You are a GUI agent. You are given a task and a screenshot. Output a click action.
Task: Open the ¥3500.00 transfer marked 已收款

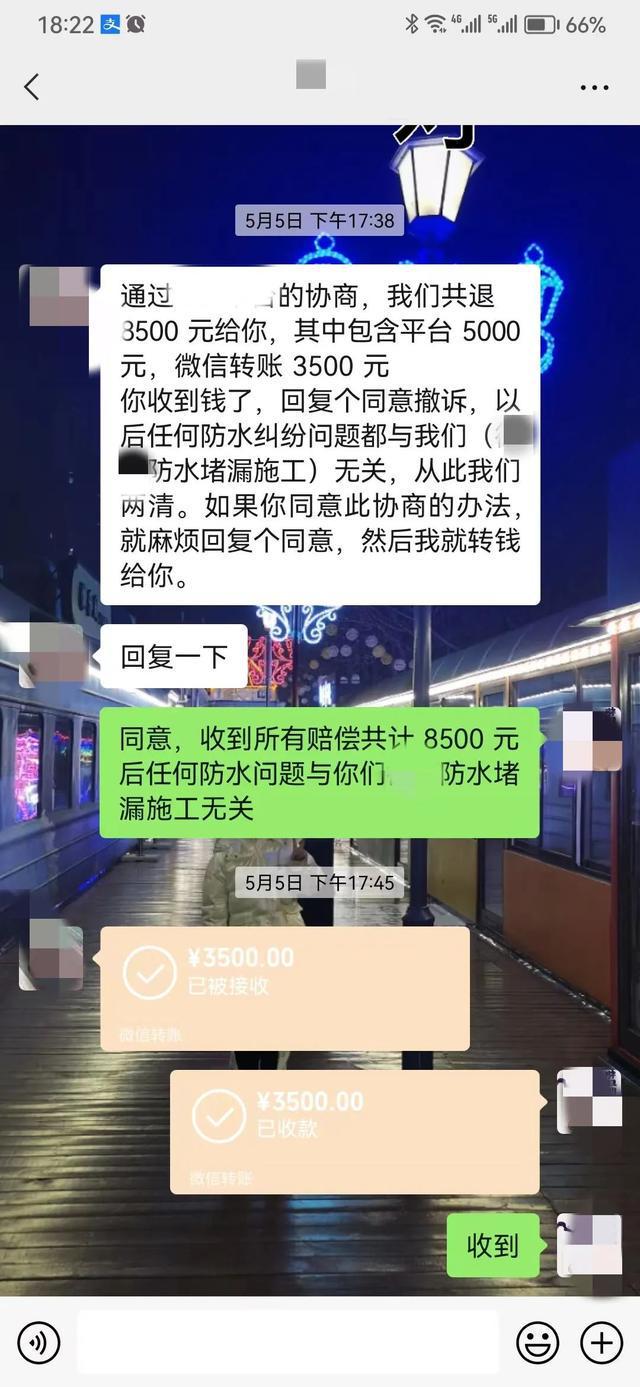pyautogui.click(x=354, y=1131)
